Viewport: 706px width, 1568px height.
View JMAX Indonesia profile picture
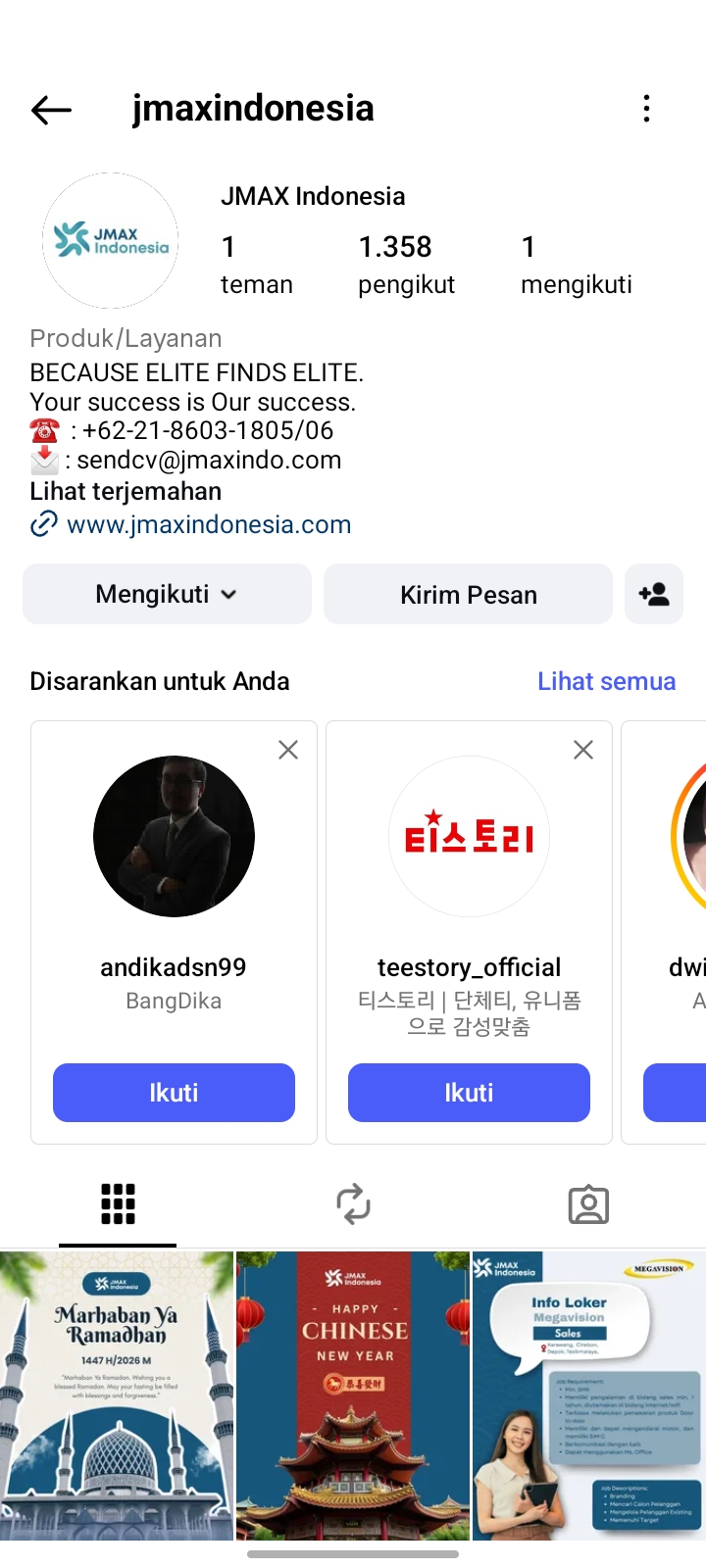(111, 241)
